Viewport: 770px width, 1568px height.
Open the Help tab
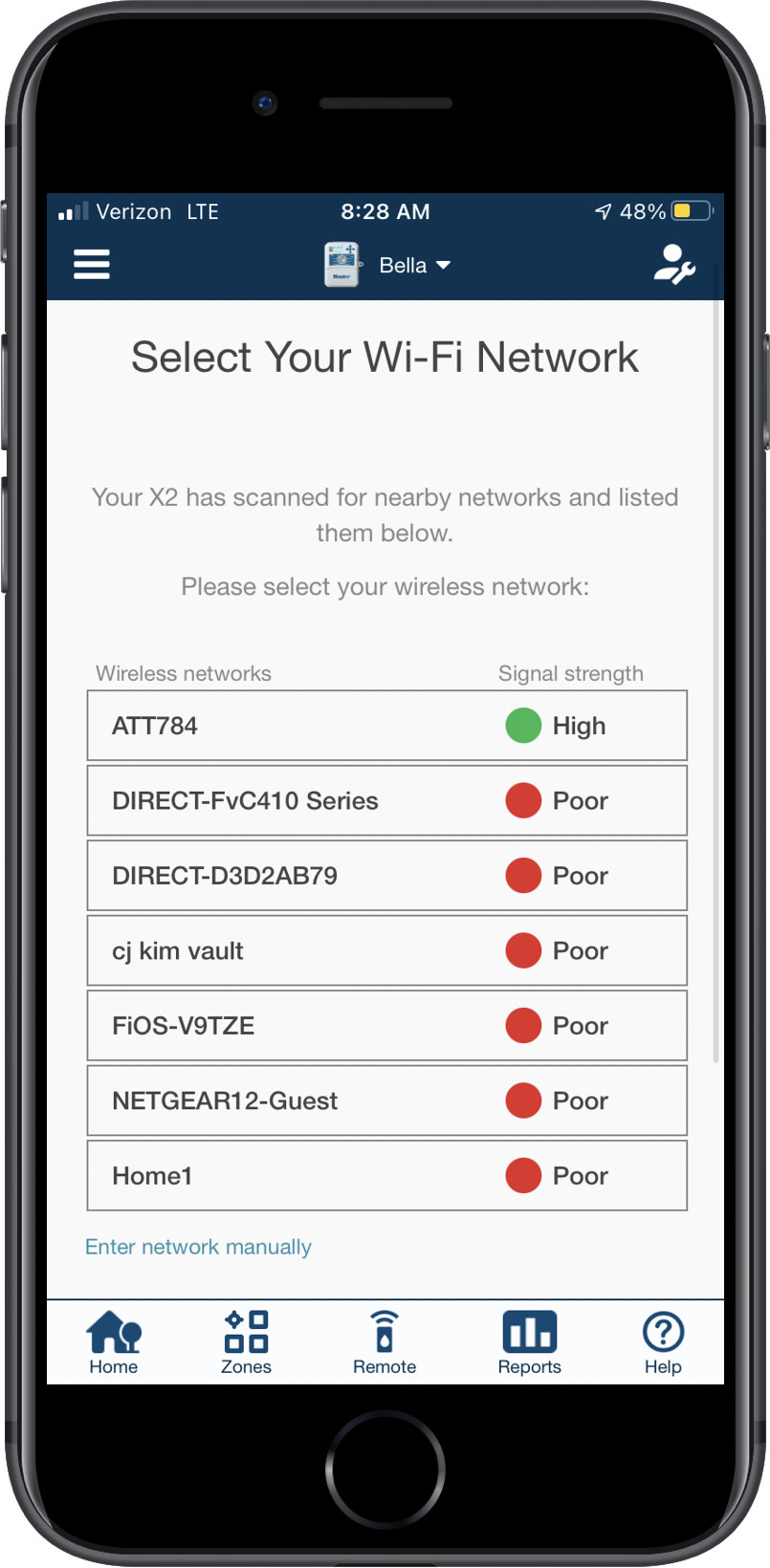[x=663, y=1342]
